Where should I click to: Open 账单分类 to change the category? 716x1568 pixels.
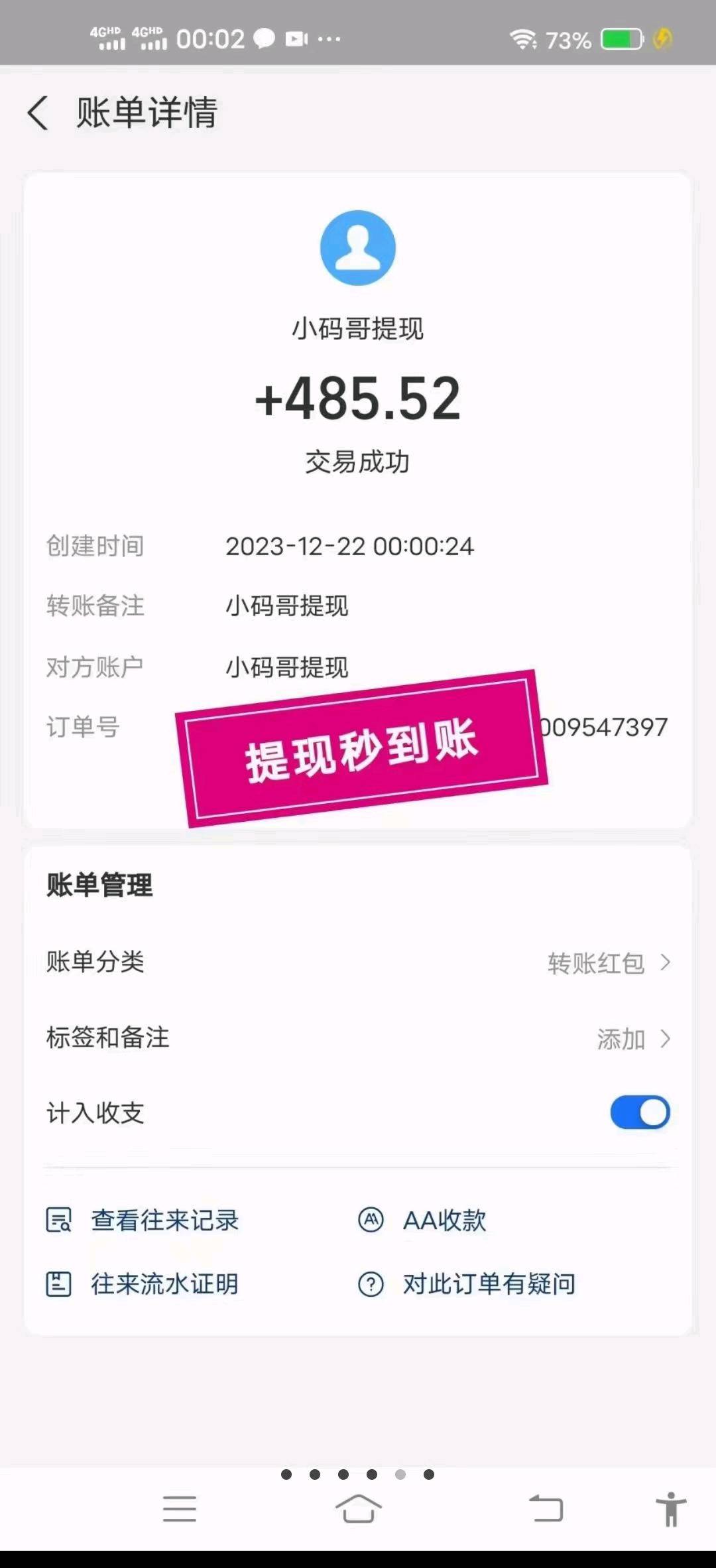[x=358, y=962]
